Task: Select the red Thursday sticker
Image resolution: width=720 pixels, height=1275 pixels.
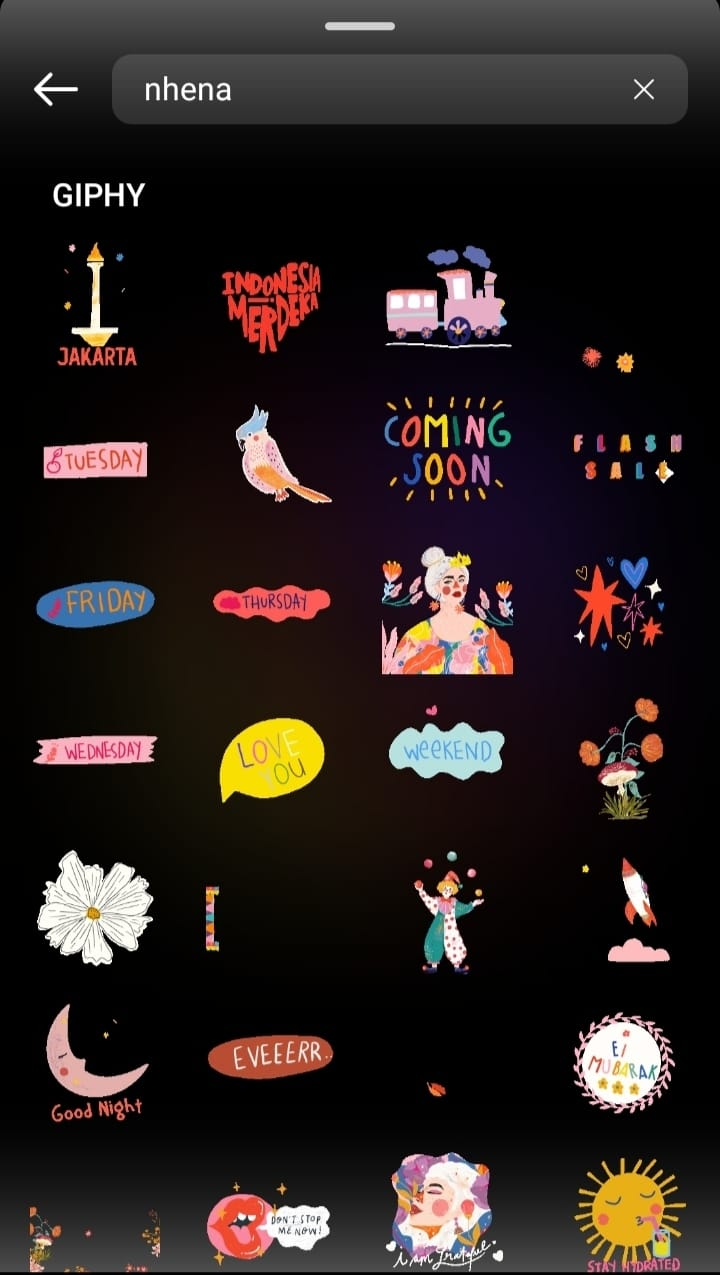Action: pyautogui.click(x=271, y=603)
